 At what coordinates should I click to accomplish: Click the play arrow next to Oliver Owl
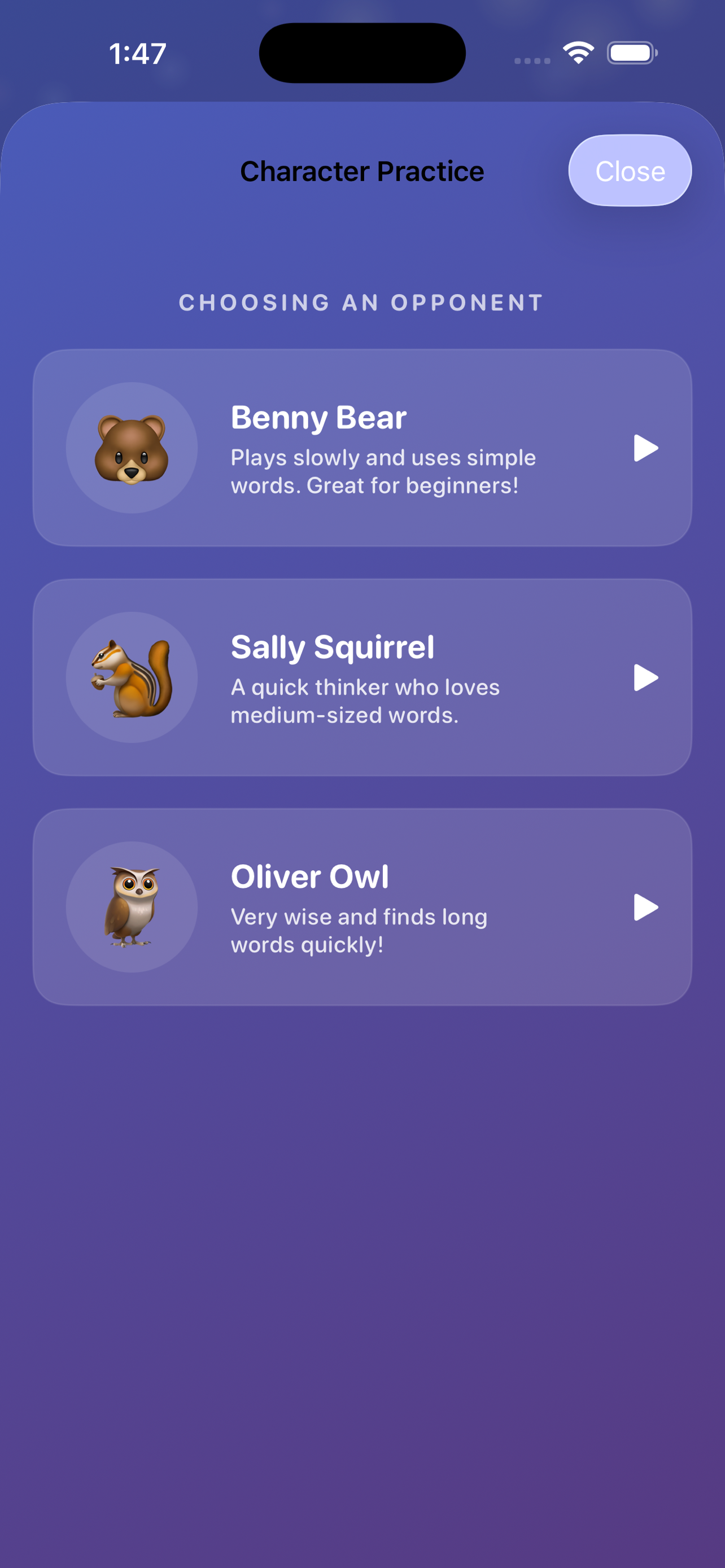[647, 907]
